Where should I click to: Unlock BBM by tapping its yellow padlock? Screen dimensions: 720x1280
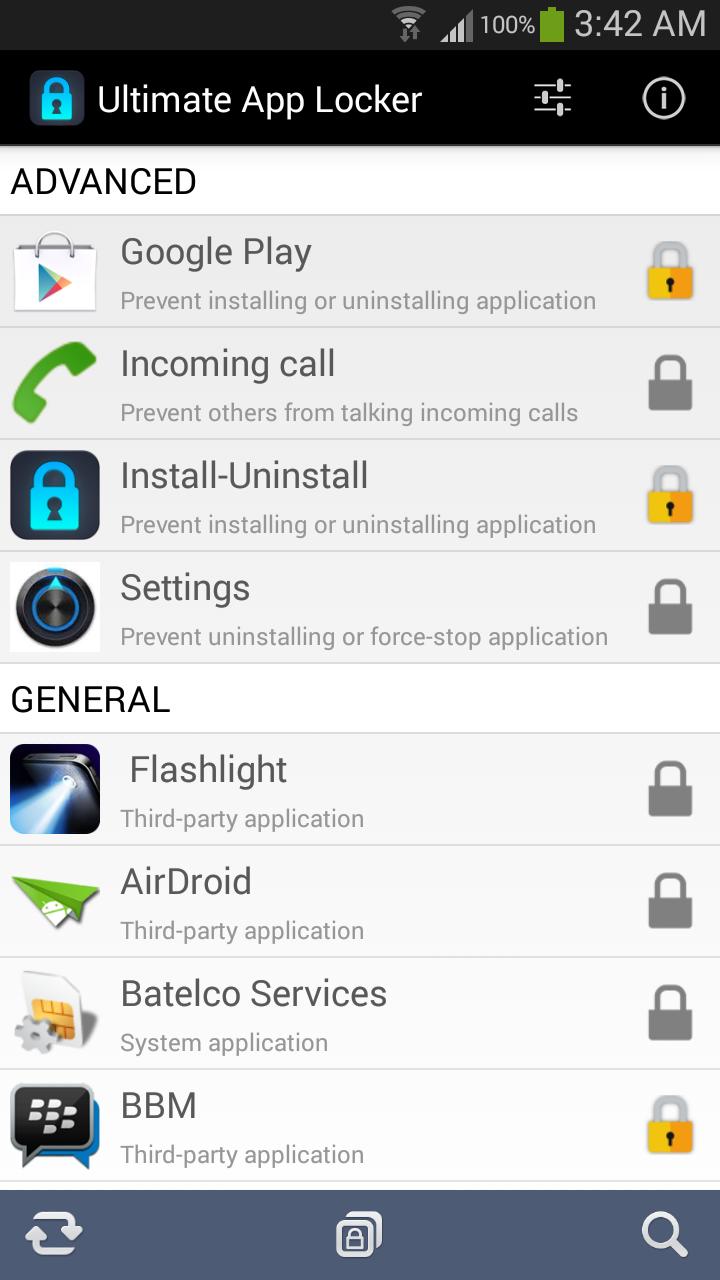click(670, 1125)
